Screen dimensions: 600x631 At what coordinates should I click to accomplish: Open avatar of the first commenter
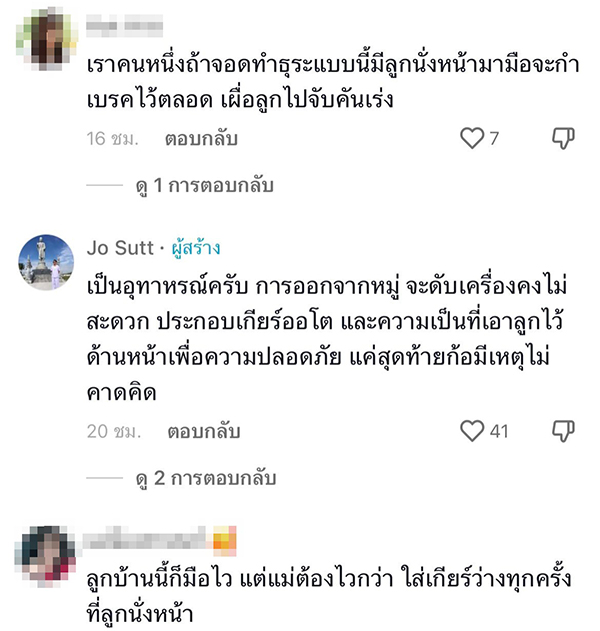pos(46,36)
